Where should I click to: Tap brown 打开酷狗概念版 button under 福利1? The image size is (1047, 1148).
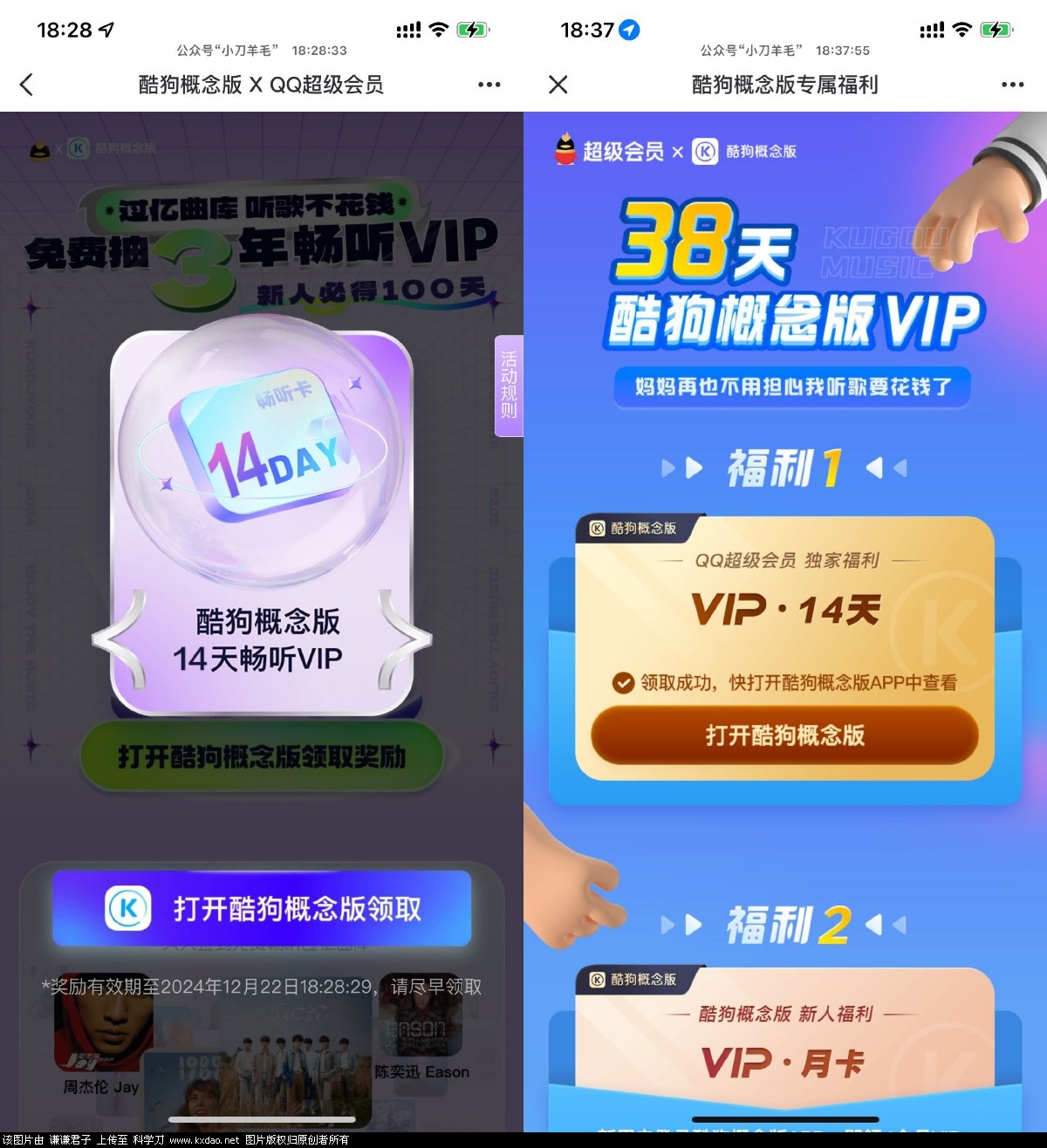click(784, 735)
